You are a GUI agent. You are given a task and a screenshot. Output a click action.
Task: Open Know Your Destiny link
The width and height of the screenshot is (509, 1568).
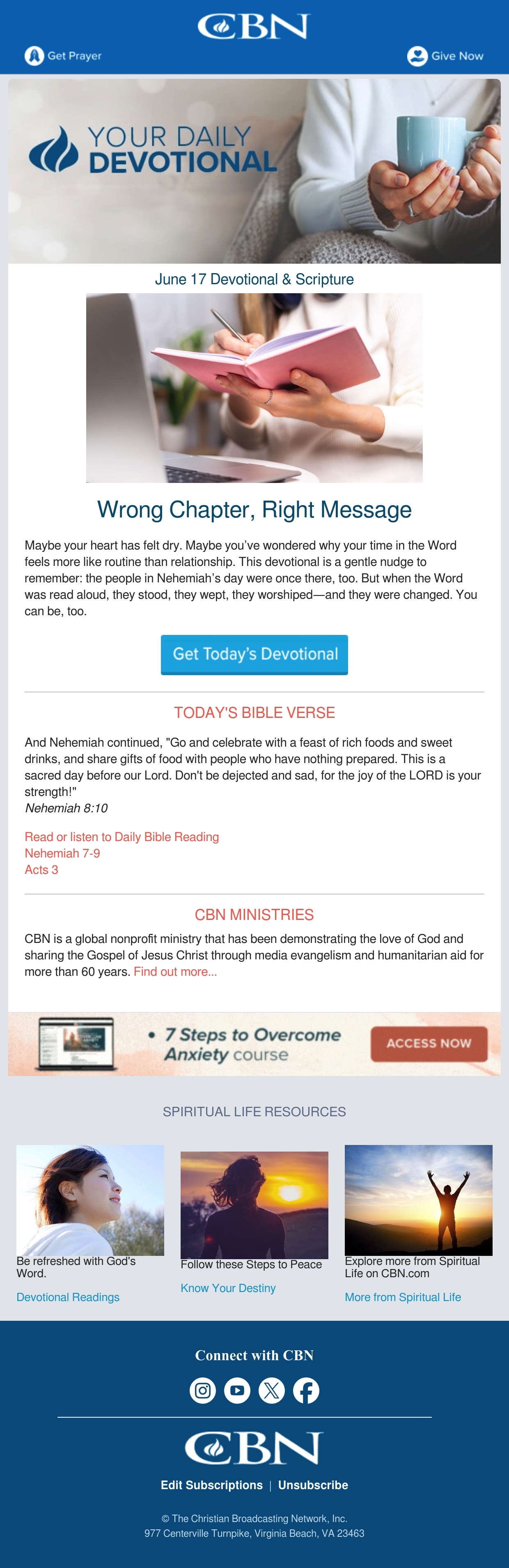pyautogui.click(x=228, y=1288)
